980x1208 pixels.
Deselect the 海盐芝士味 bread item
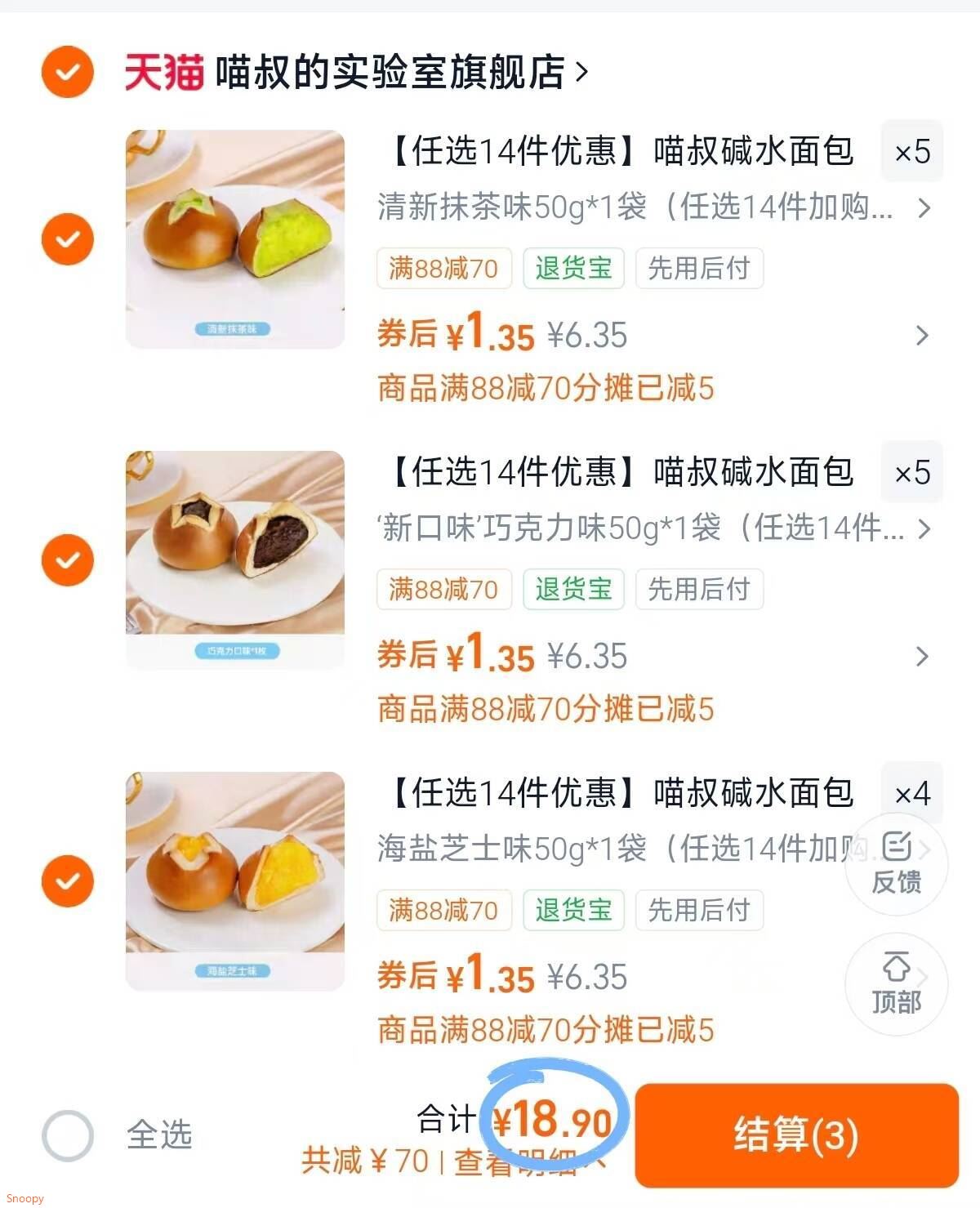[x=68, y=881]
